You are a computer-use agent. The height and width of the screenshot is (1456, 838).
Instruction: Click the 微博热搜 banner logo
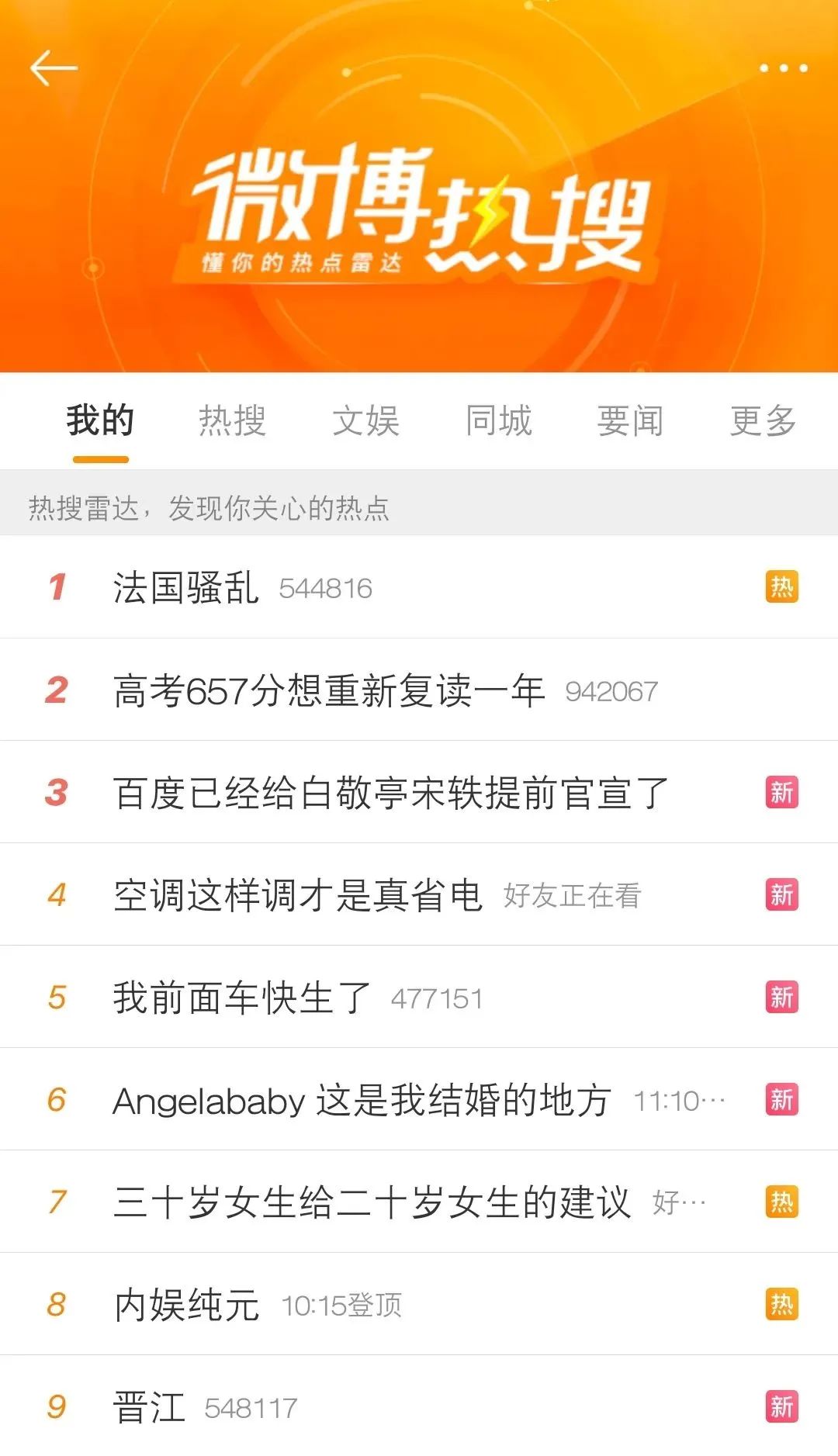419,209
